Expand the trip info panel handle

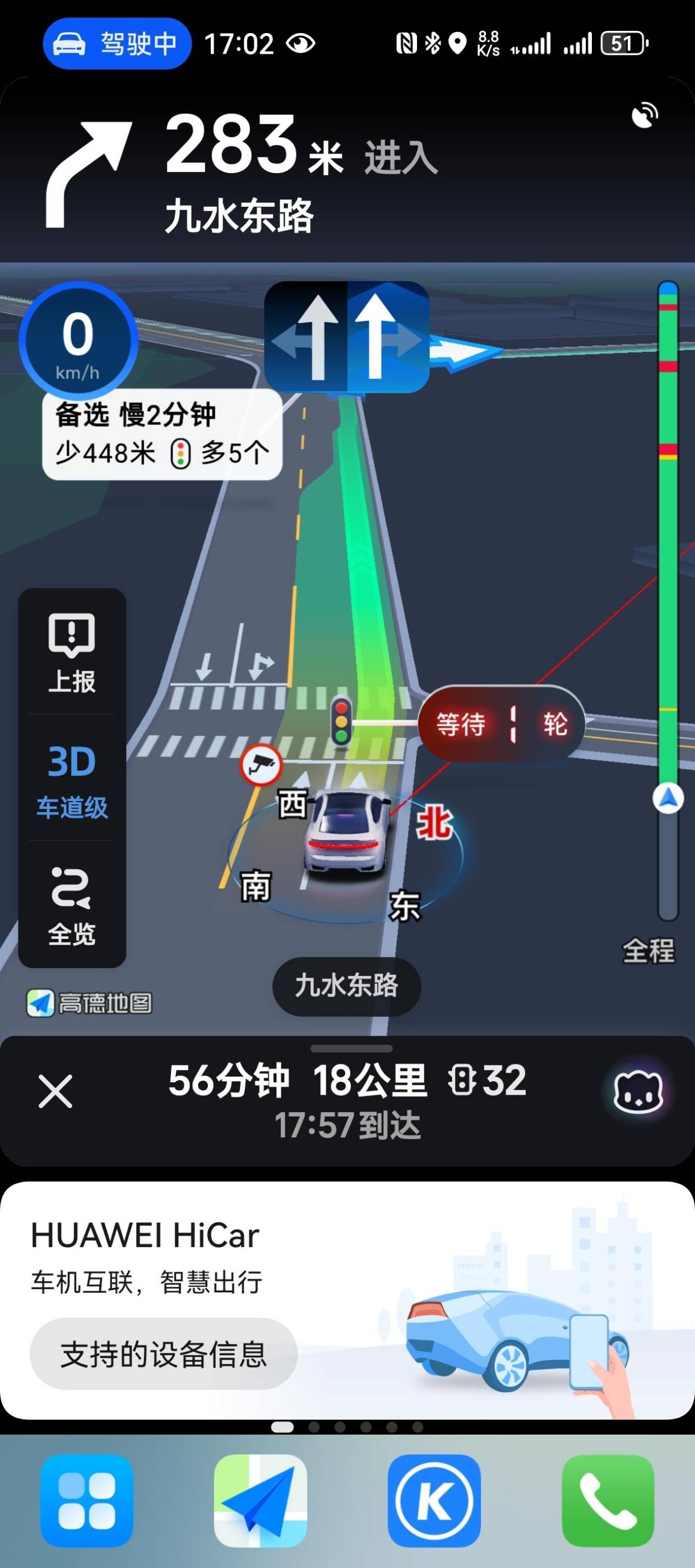pos(351,1048)
